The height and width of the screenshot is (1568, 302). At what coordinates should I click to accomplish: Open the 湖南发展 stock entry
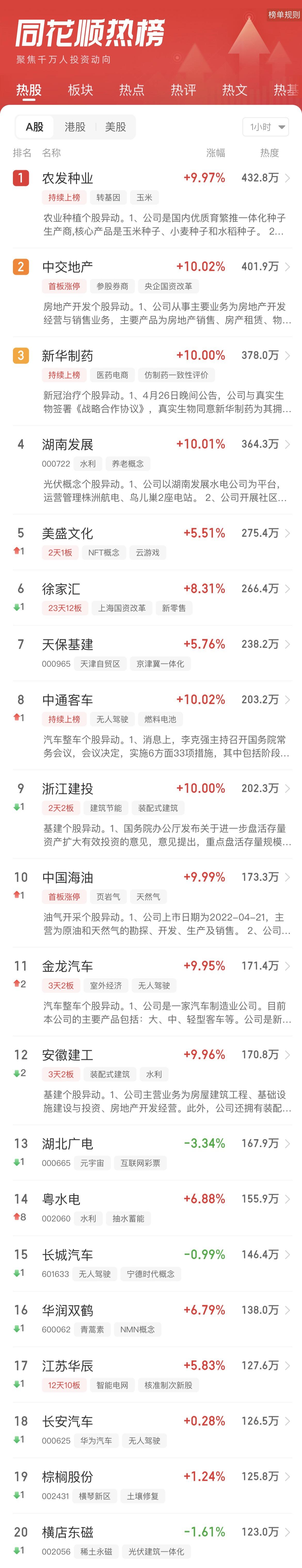(x=68, y=444)
